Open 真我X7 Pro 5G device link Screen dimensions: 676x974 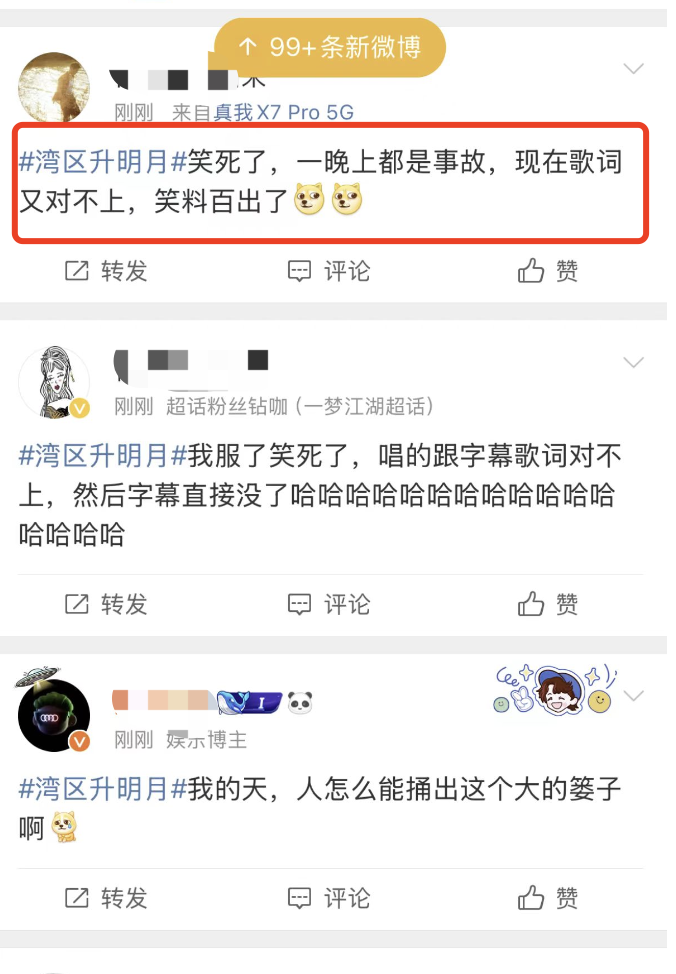coord(284,113)
